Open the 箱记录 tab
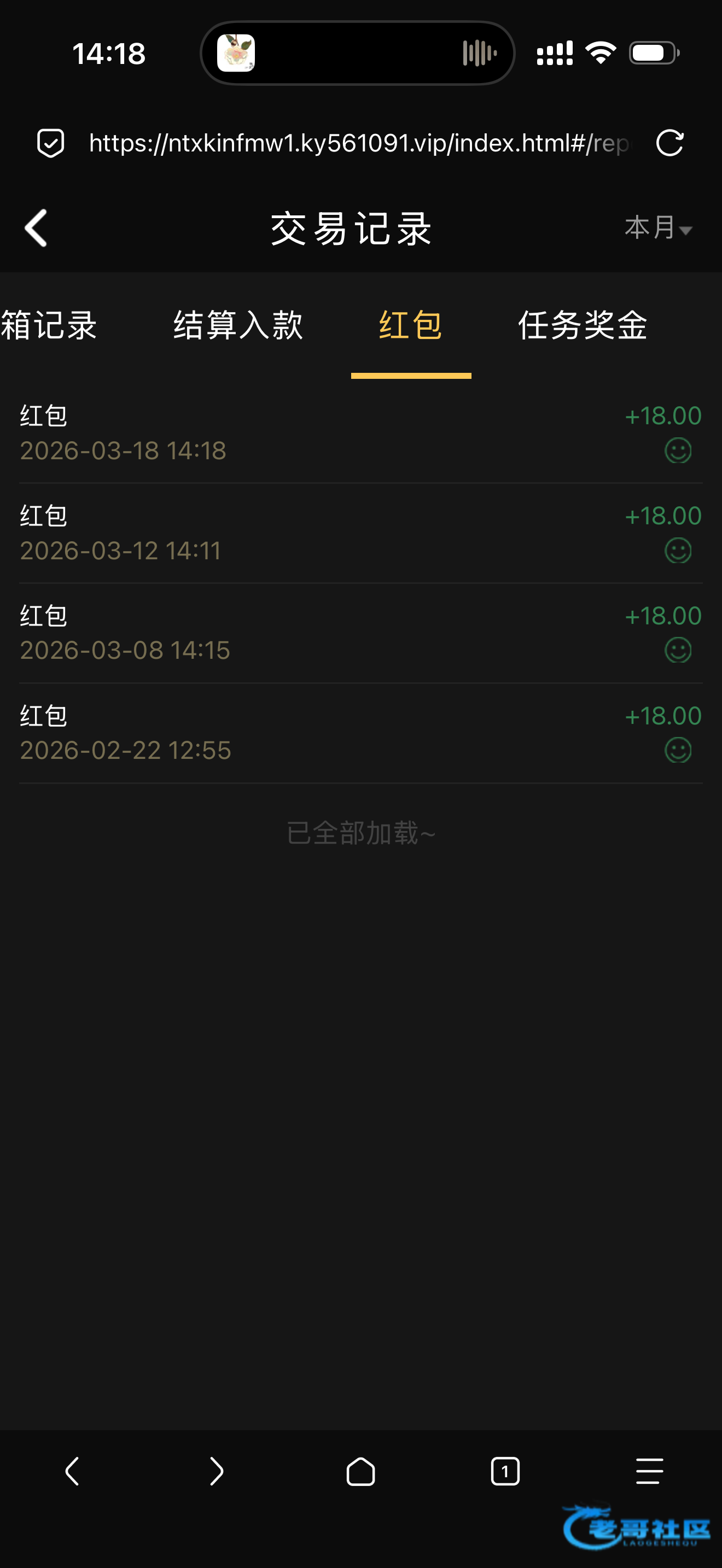 click(x=49, y=325)
